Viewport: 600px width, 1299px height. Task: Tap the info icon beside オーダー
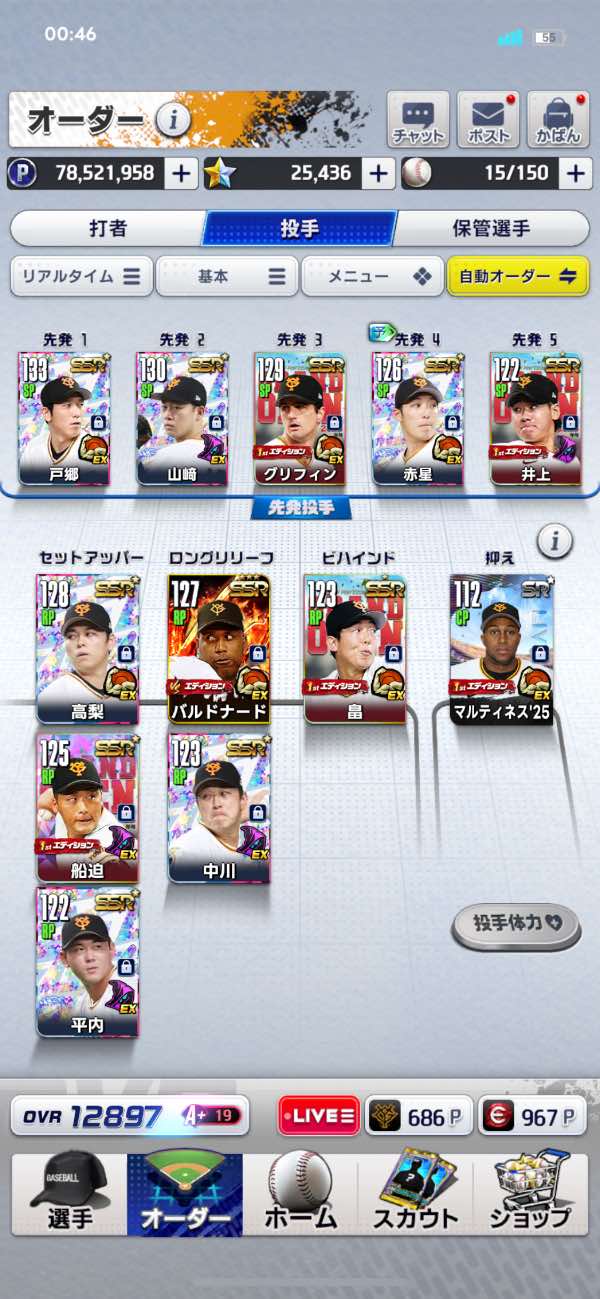tap(173, 121)
